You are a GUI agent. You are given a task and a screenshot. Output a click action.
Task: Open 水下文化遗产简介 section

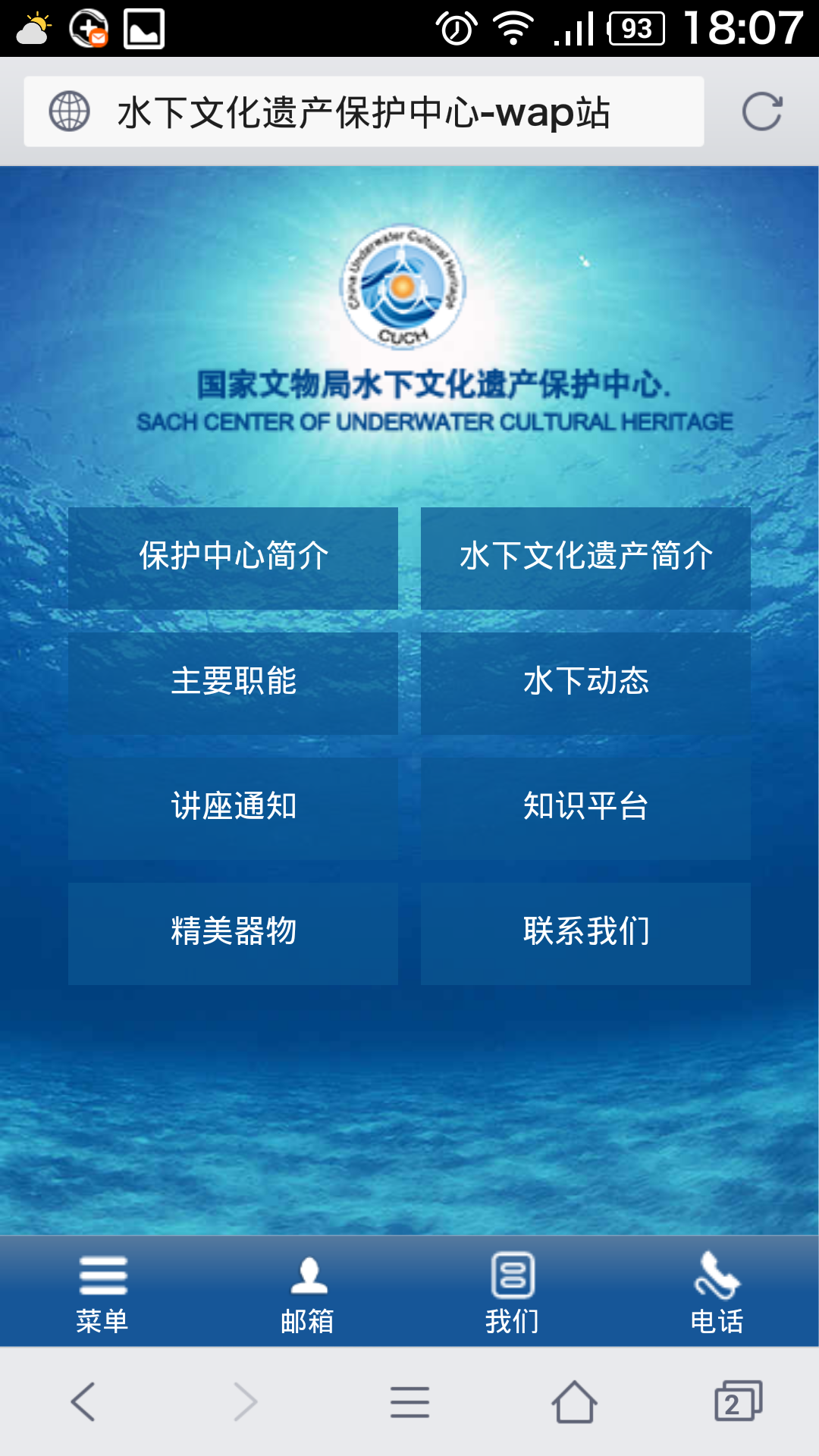pos(585,557)
